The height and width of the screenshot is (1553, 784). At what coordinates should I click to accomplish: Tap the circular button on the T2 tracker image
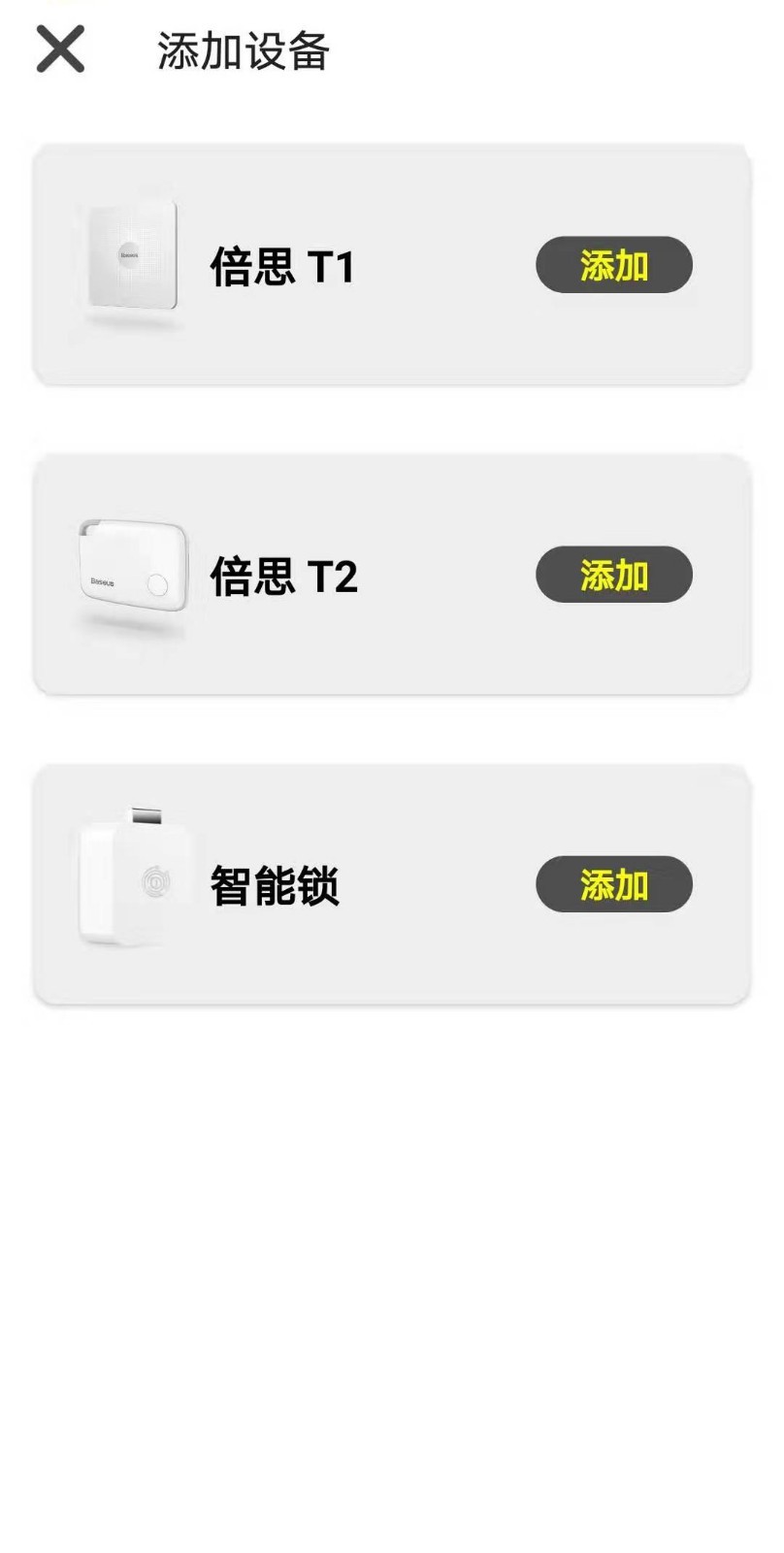158,582
